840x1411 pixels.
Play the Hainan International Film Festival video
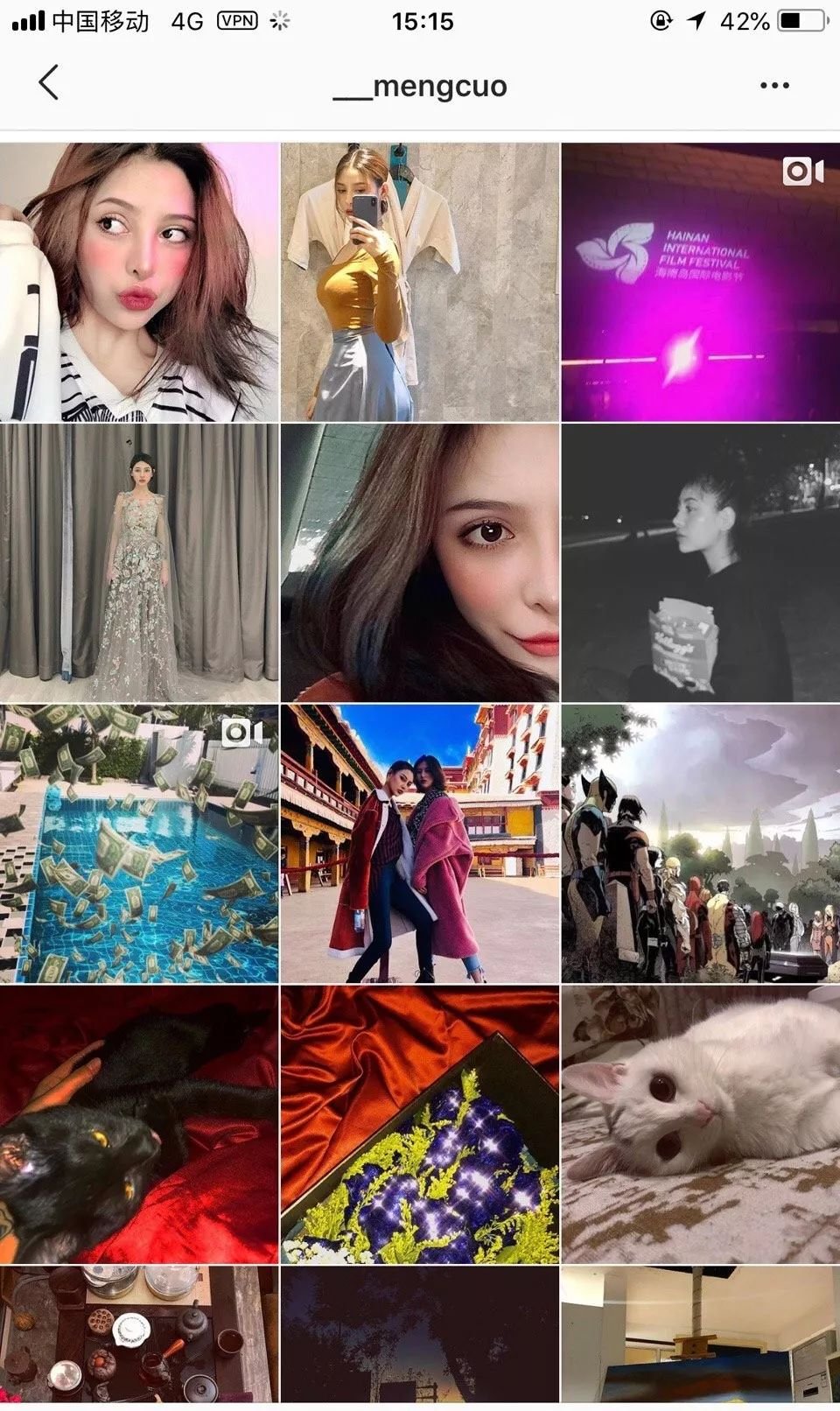click(x=700, y=282)
